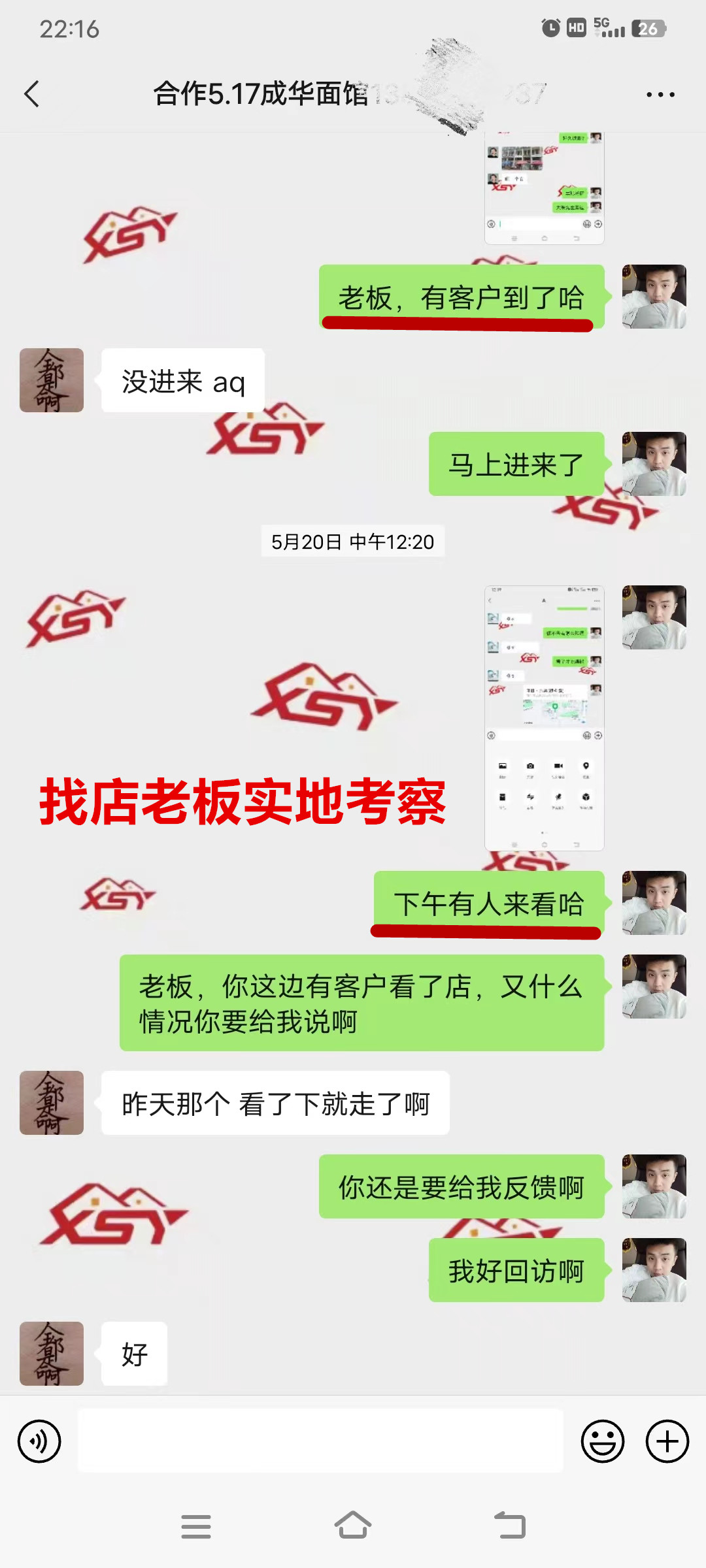Open the emoji sticker panel
The width and height of the screenshot is (706, 1568).
tap(602, 1441)
